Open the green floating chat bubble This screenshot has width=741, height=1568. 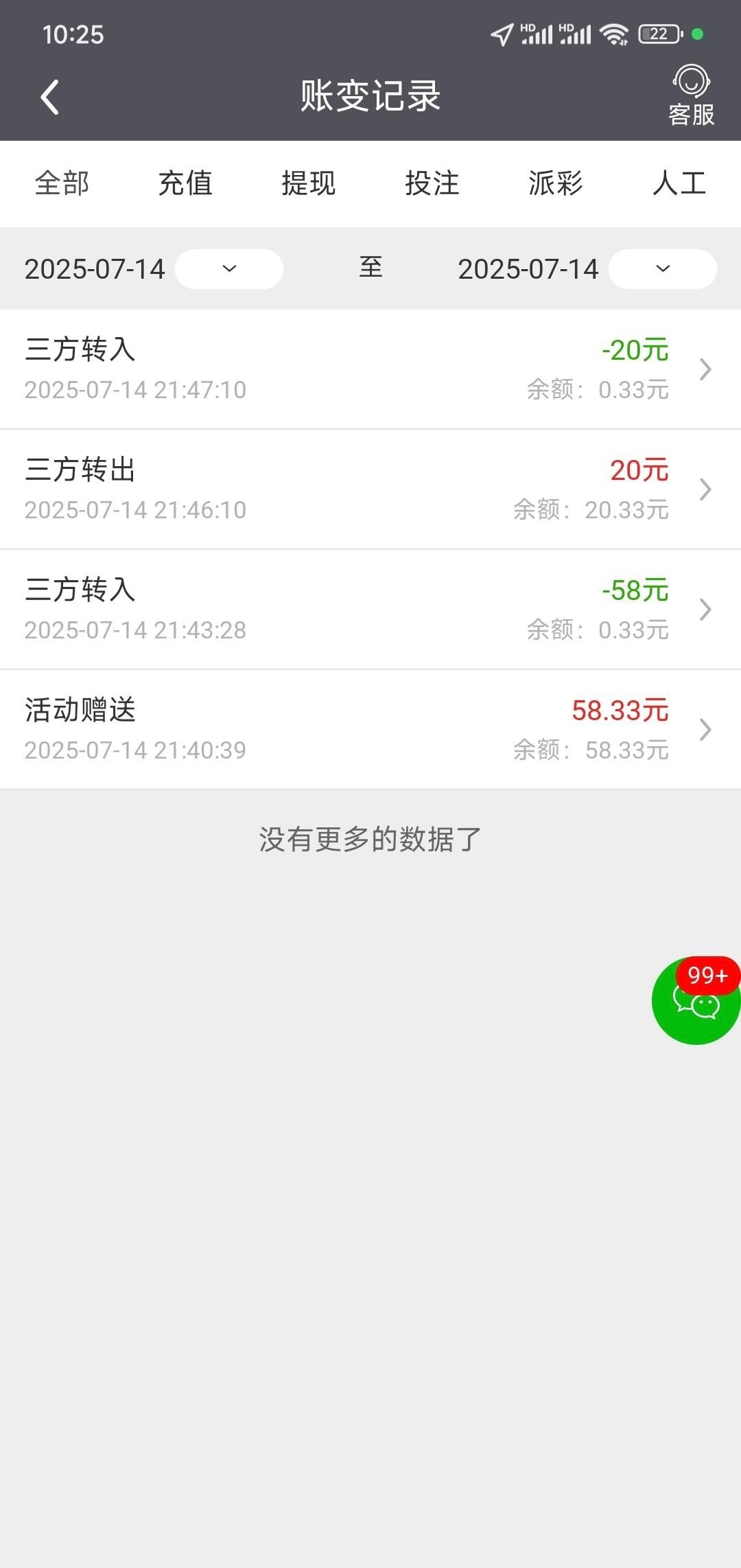pos(696,1001)
